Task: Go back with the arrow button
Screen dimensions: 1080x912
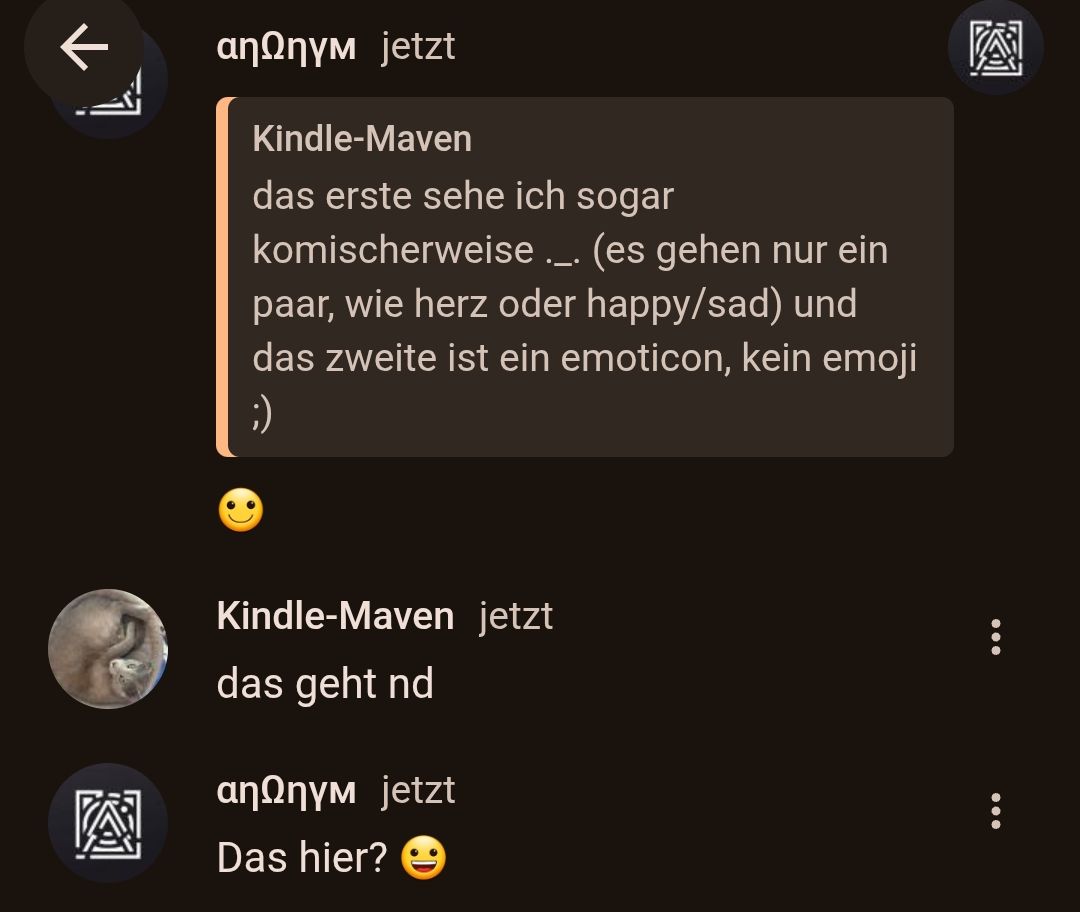Action: click(84, 47)
